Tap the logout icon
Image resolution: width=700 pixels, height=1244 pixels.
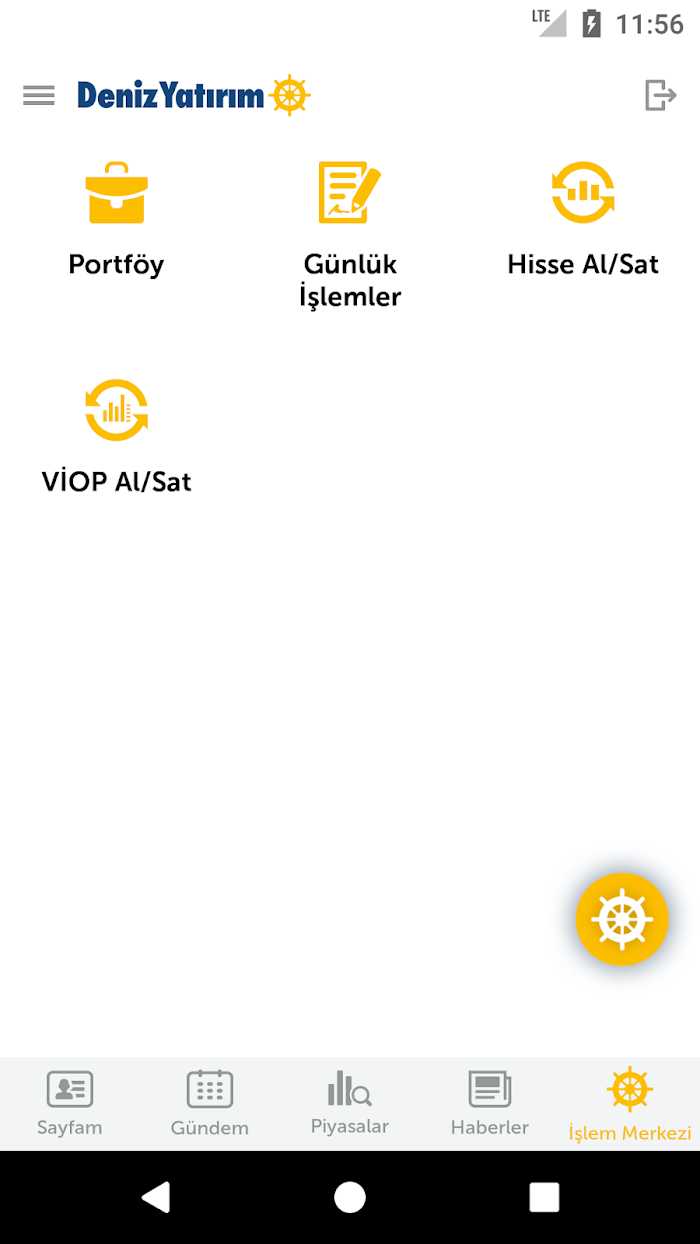tap(660, 95)
